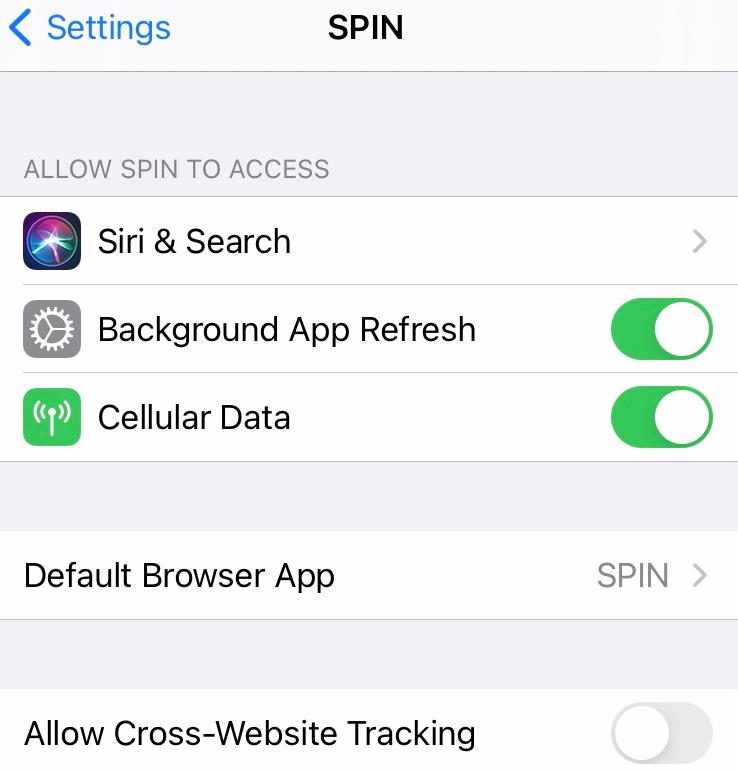Click the chevron next to Siri & Search

click(x=700, y=241)
